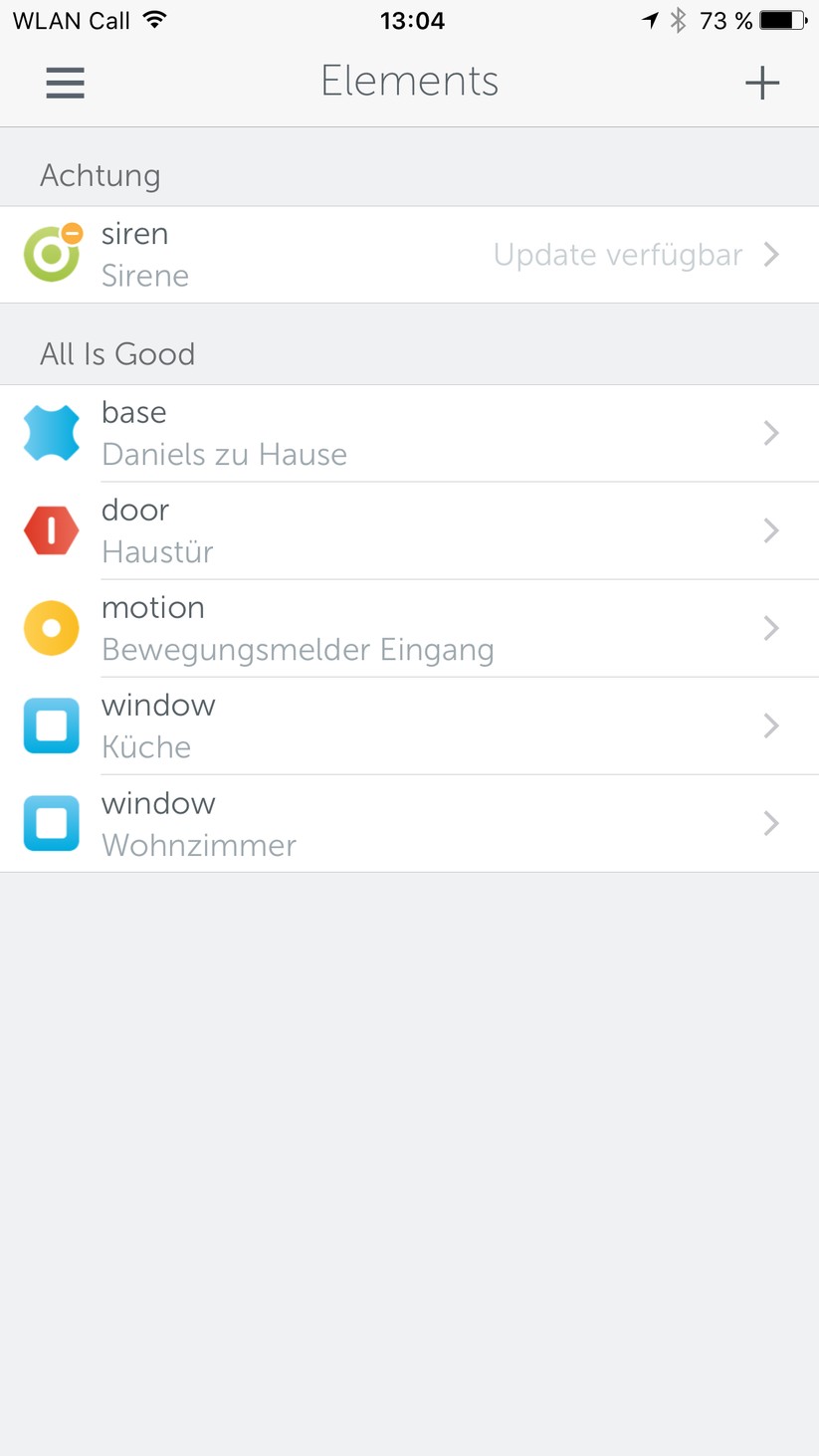Open the hamburger menu
Image resolution: width=819 pixels, height=1456 pixels.
click(65, 83)
